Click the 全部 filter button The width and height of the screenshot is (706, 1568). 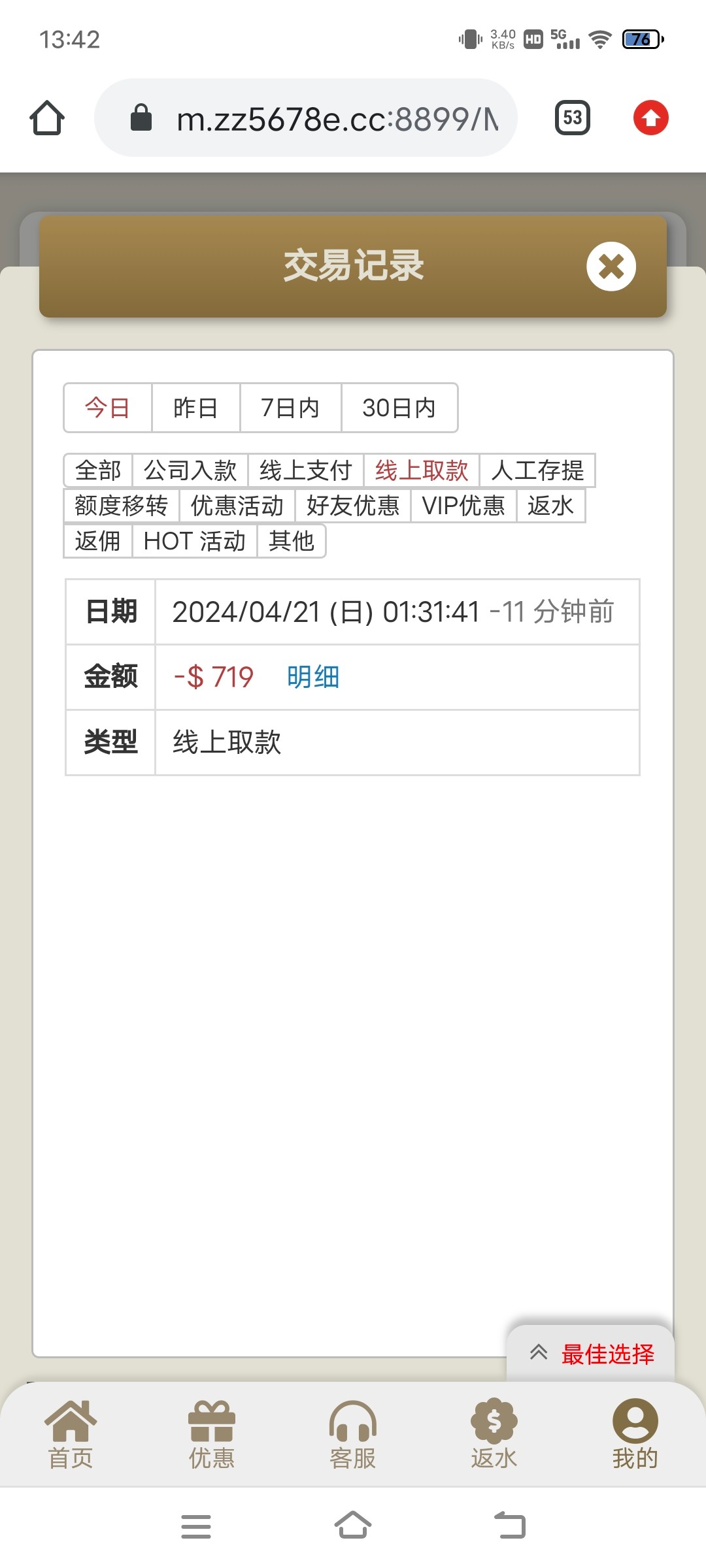pos(99,470)
